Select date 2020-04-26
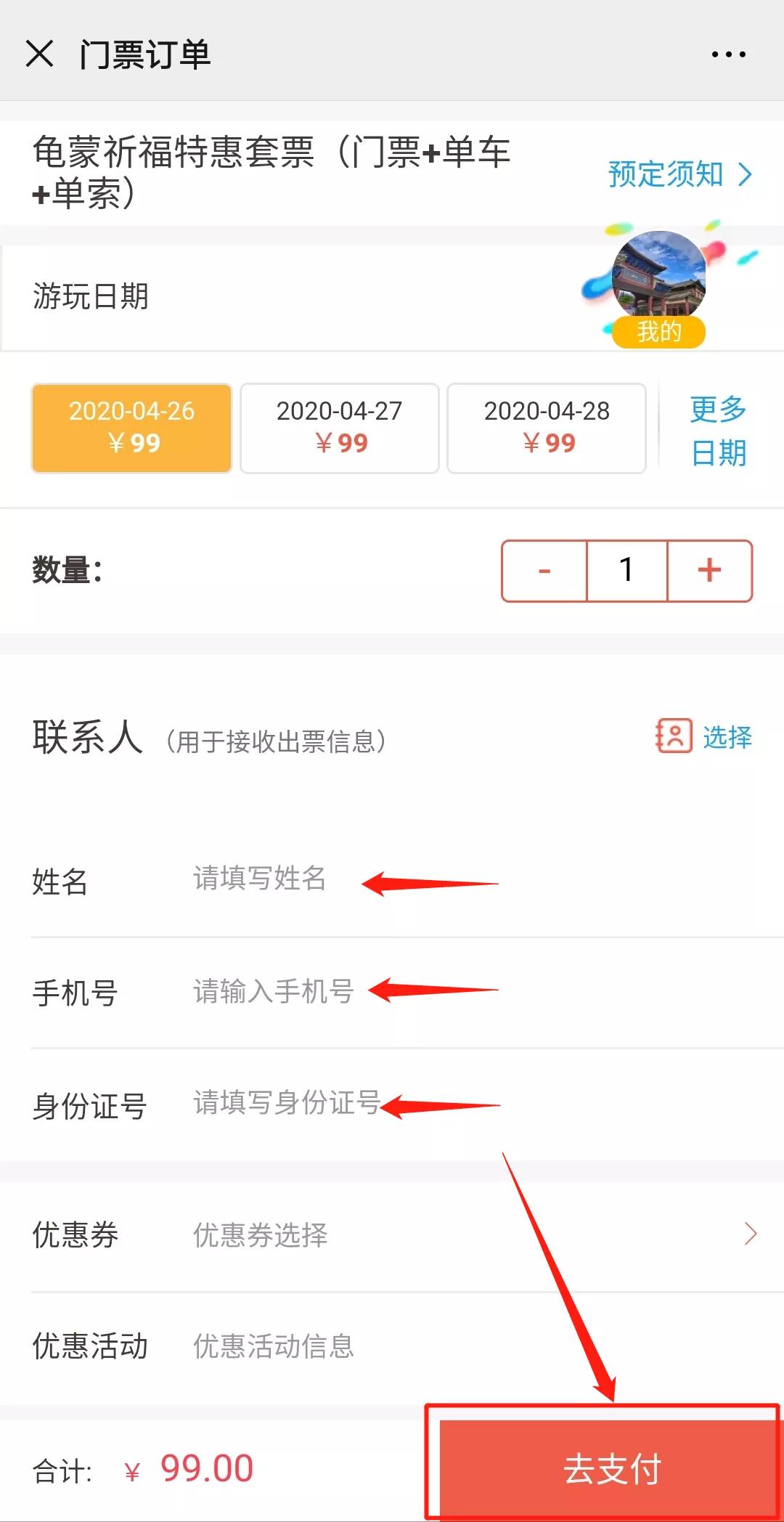 tap(131, 428)
